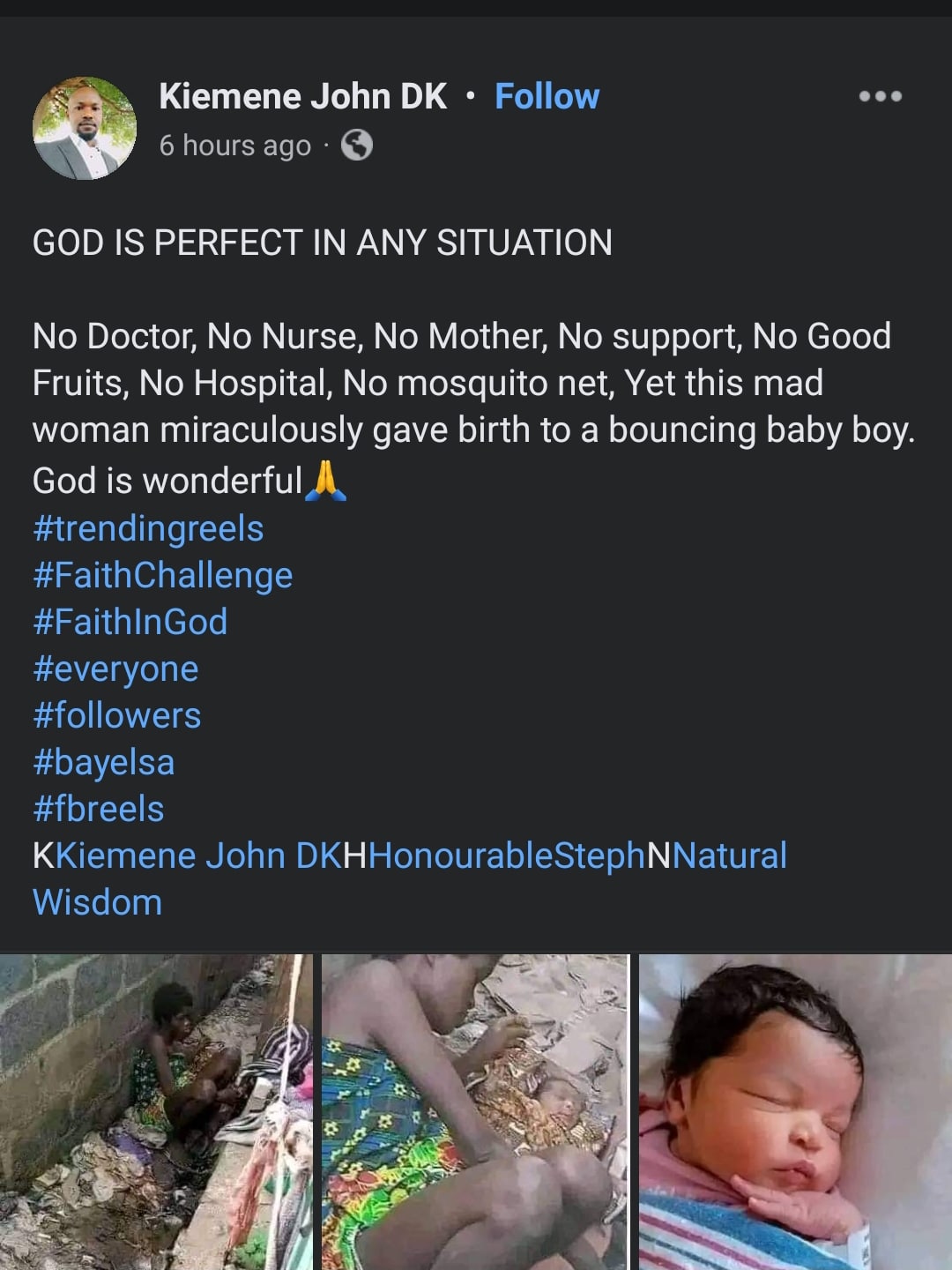Open the #everyone hashtag
The height and width of the screenshot is (1270, 952).
point(115,669)
